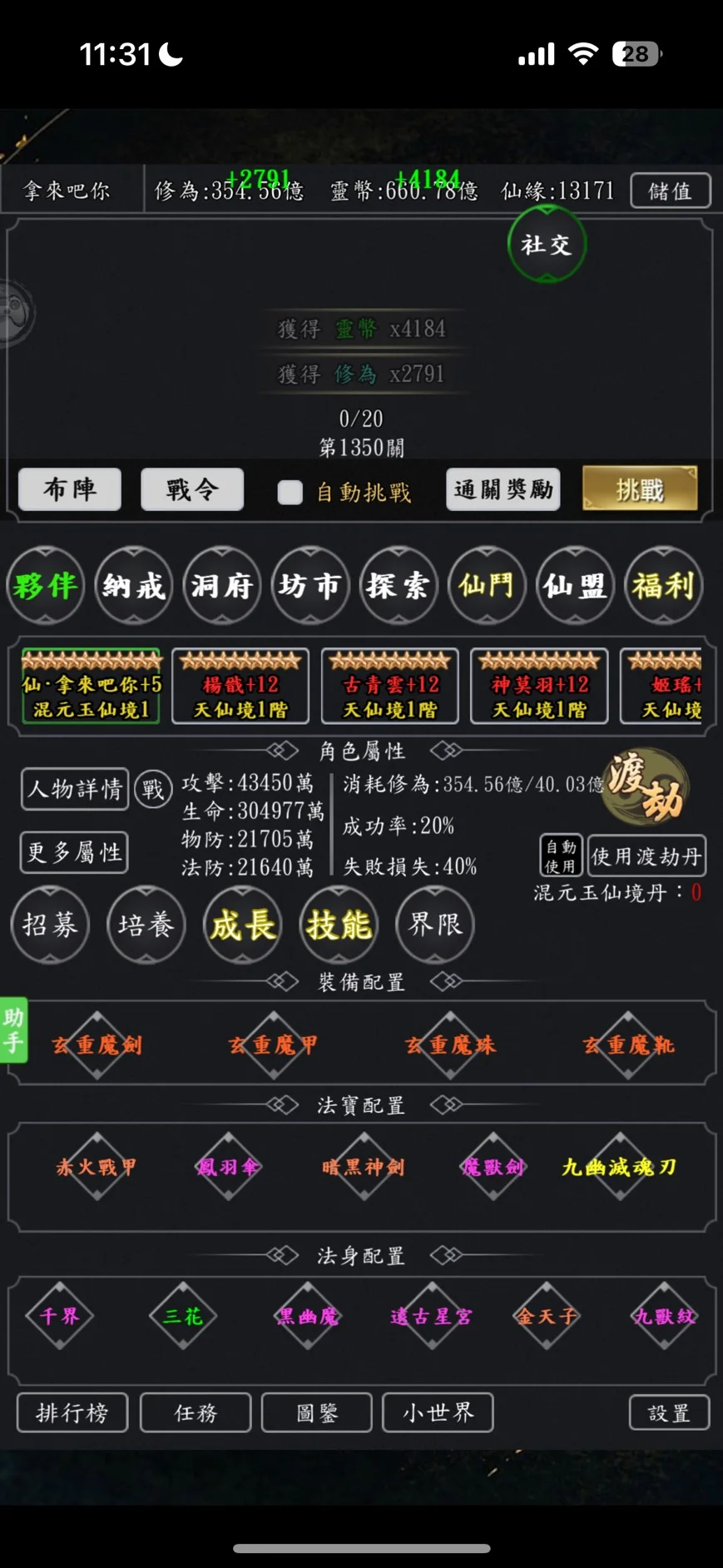This screenshot has height=1568, width=723.
Task: Open the 布陣 formation screen
Action: pyautogui.click(x=70, y=489)
